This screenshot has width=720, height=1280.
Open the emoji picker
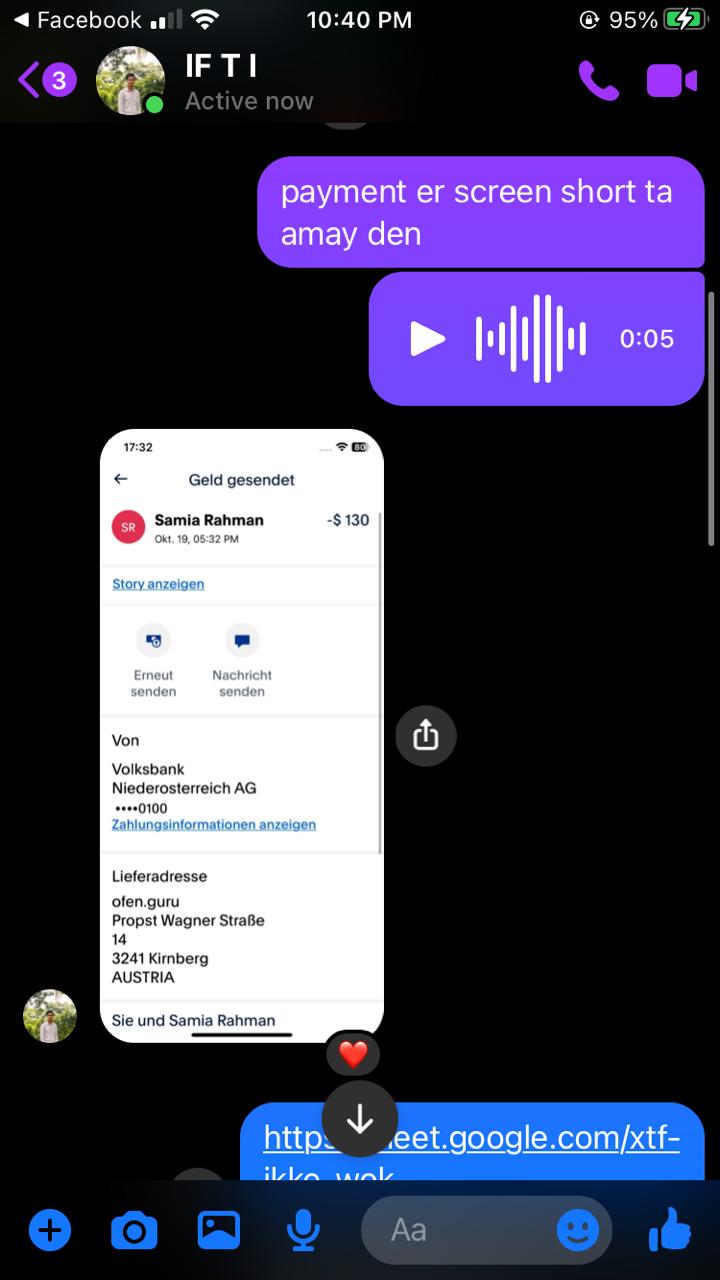577,1230
